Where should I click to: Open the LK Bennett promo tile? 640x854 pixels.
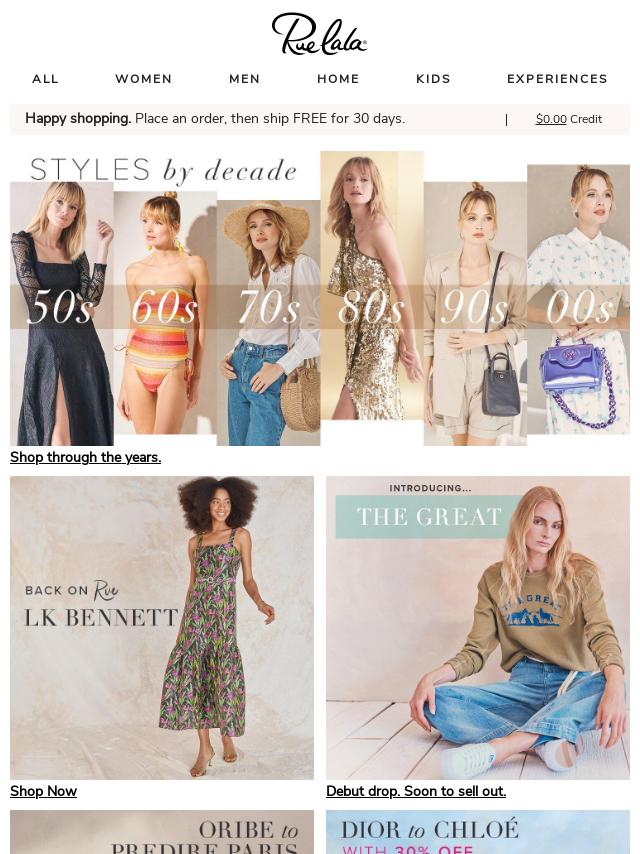point(162,627)
